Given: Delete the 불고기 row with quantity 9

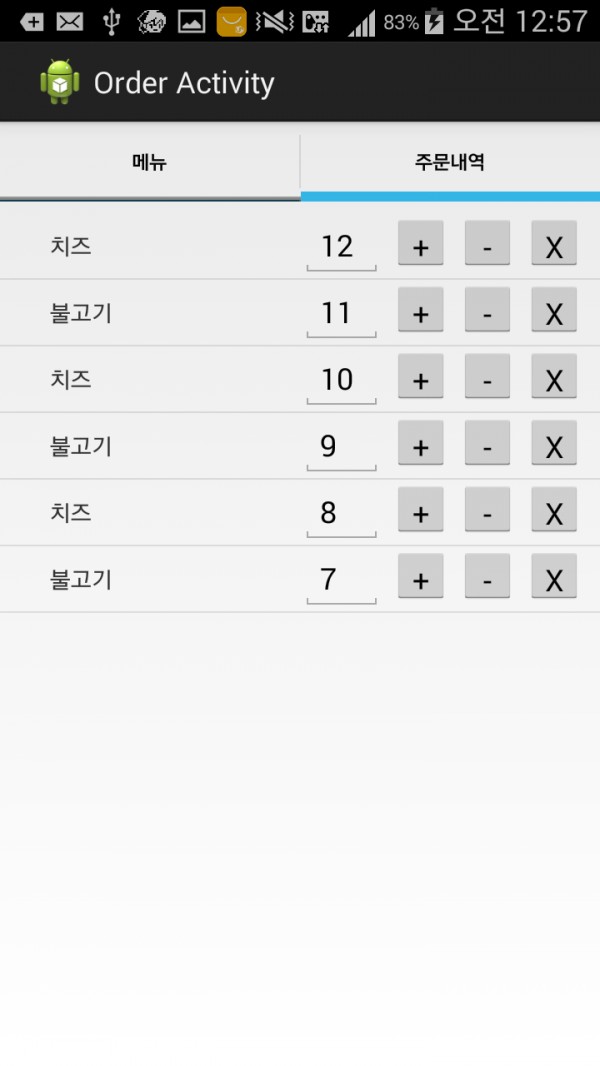Looking at the screenshot, I should pos(554,443).
